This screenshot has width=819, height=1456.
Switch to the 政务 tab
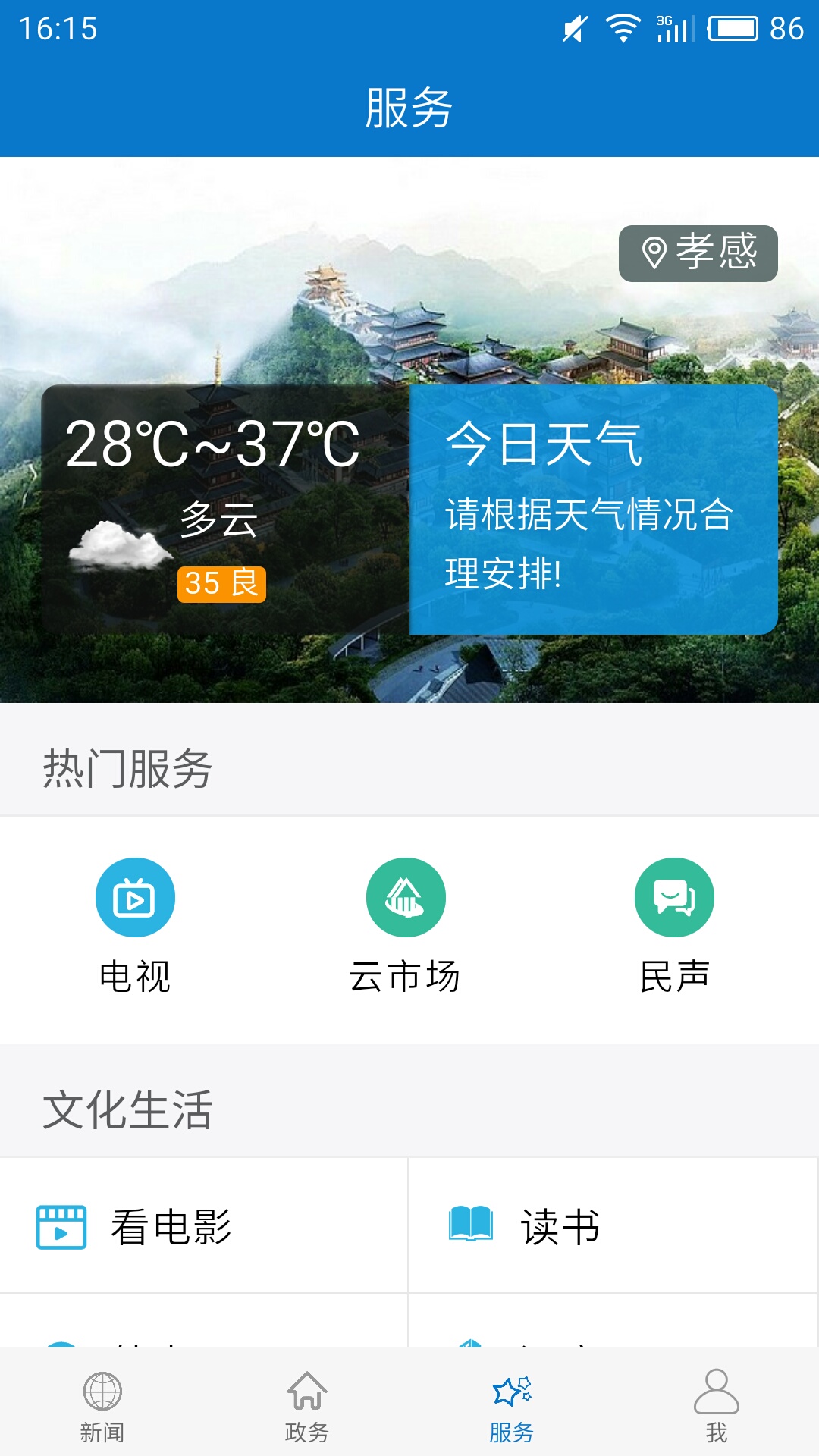307,1406
